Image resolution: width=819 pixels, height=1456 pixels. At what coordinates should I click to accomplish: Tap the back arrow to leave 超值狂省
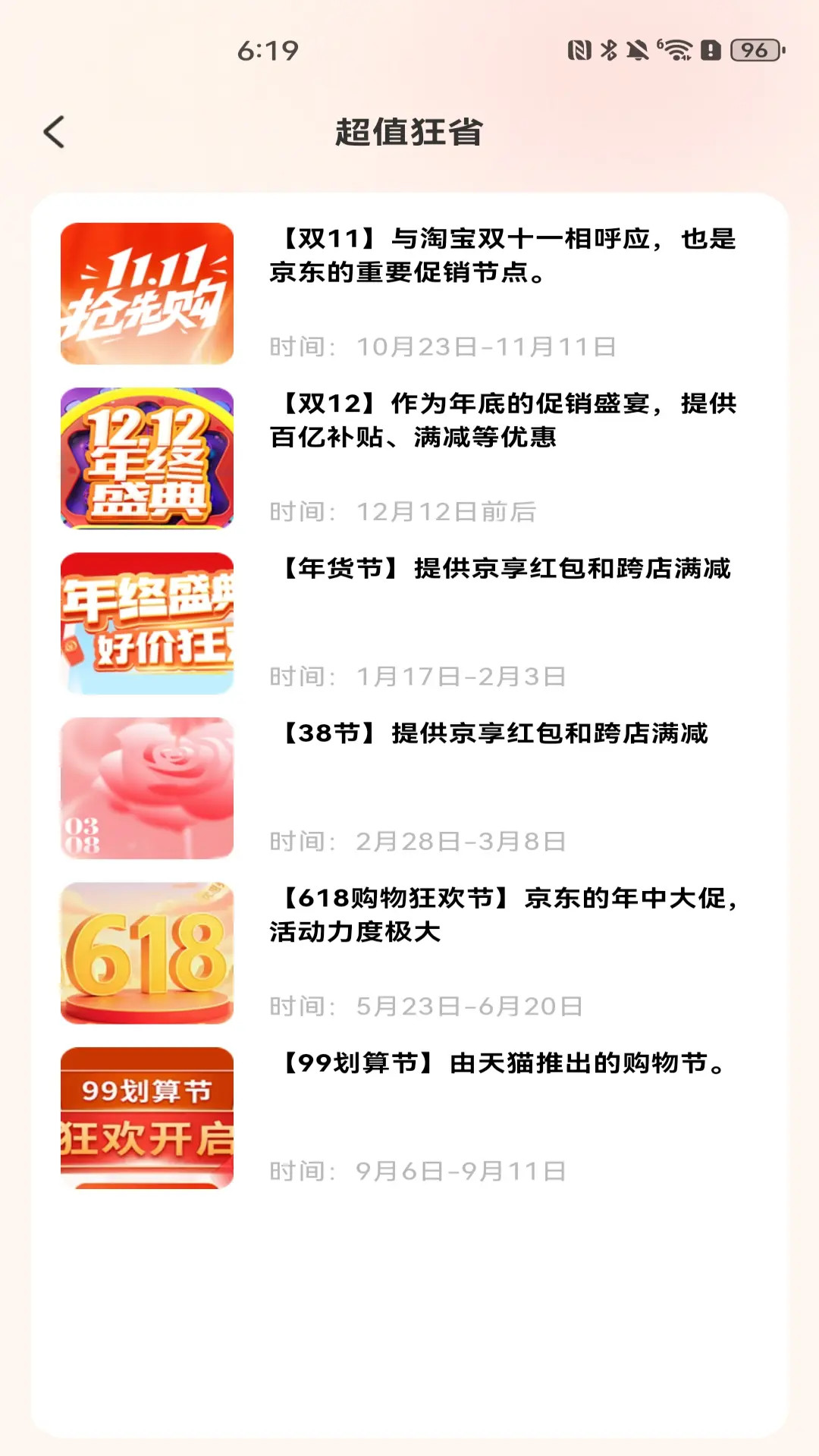point(54,130)
